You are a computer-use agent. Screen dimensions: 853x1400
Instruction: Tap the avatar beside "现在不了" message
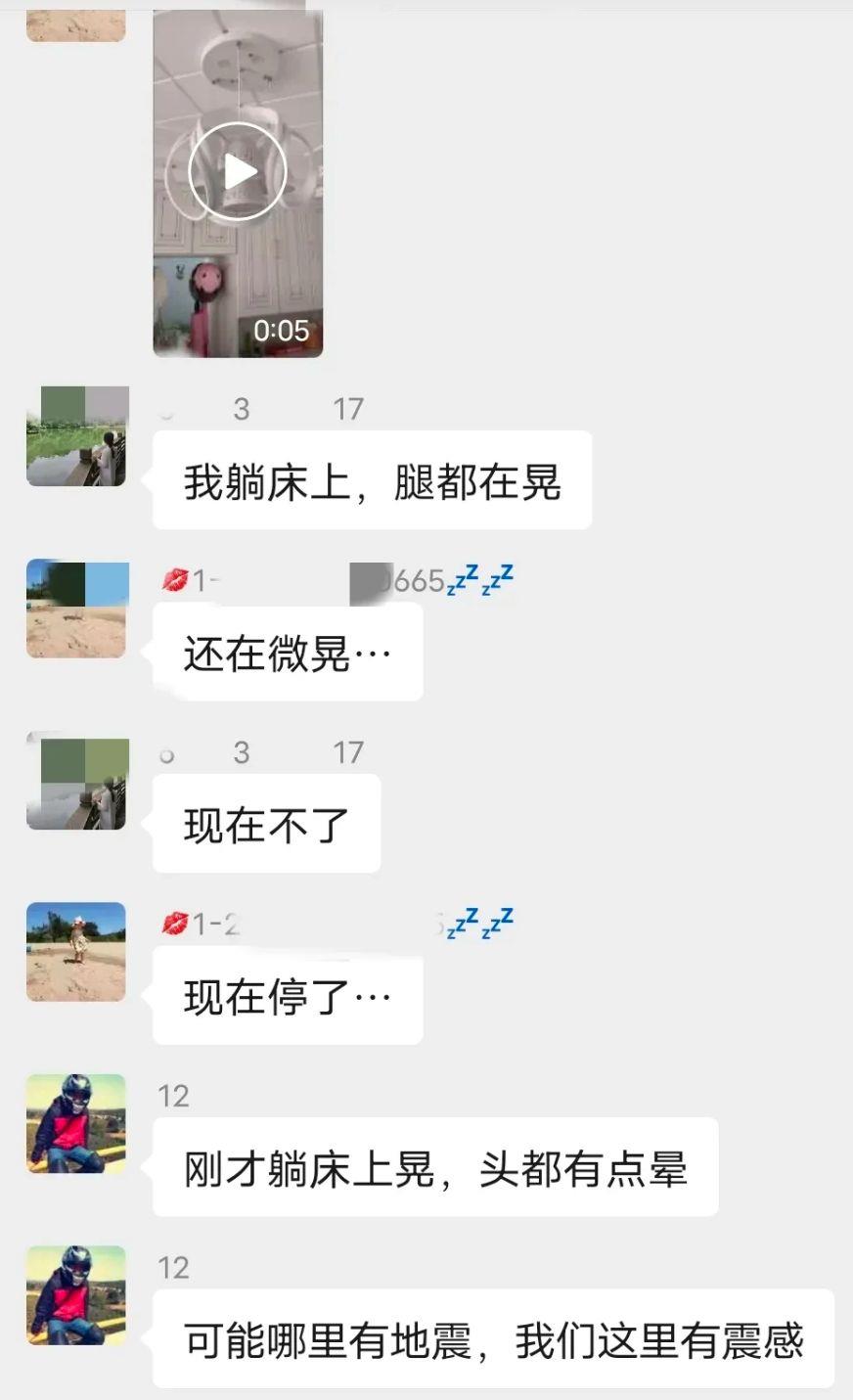pos(76,783)
